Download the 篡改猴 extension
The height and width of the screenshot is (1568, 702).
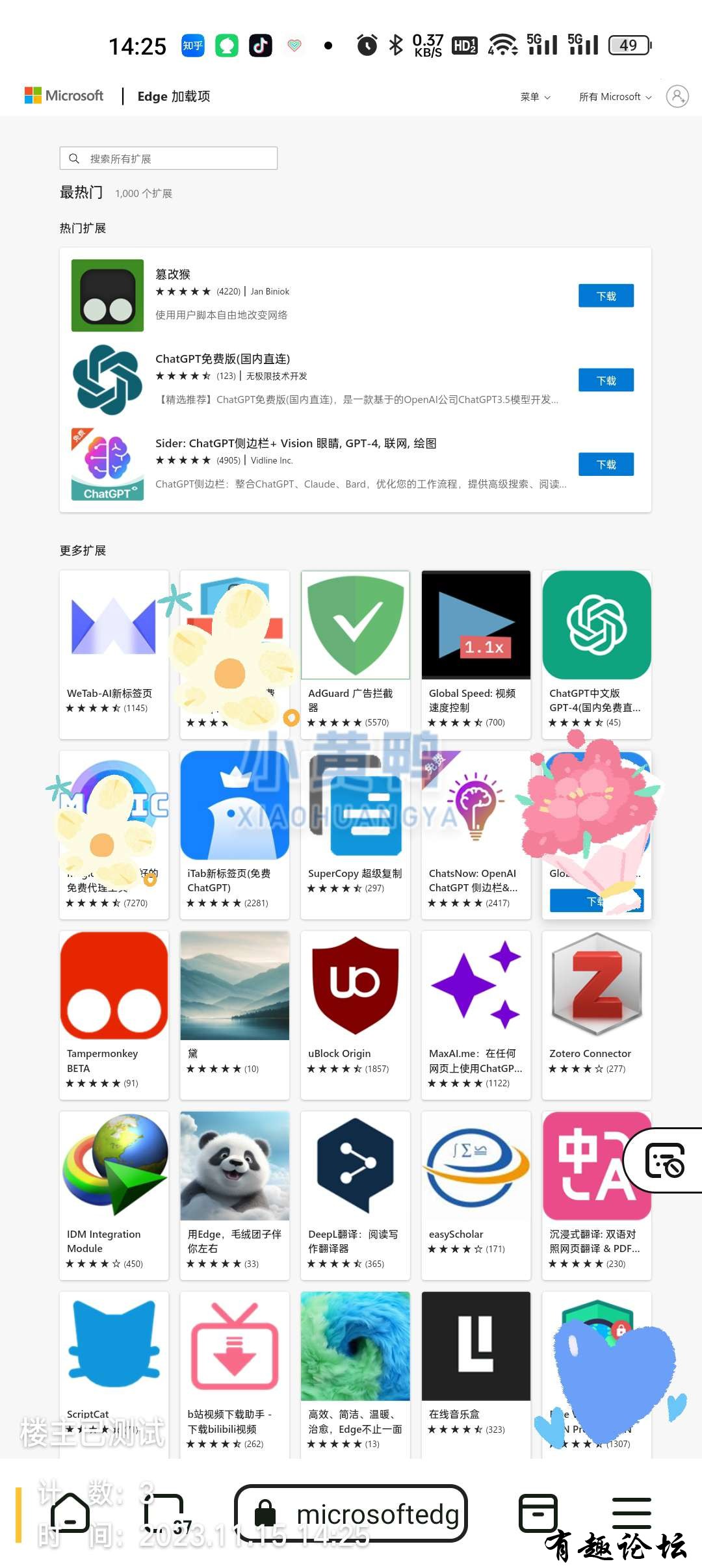[x=606, y=296]
